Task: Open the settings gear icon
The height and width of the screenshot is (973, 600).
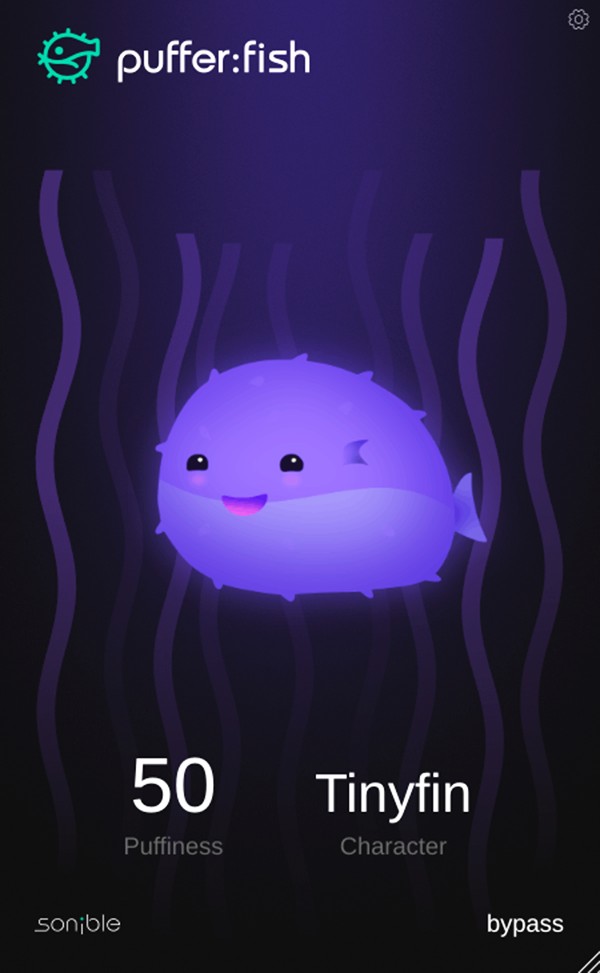Action: (x=578, y=19)
